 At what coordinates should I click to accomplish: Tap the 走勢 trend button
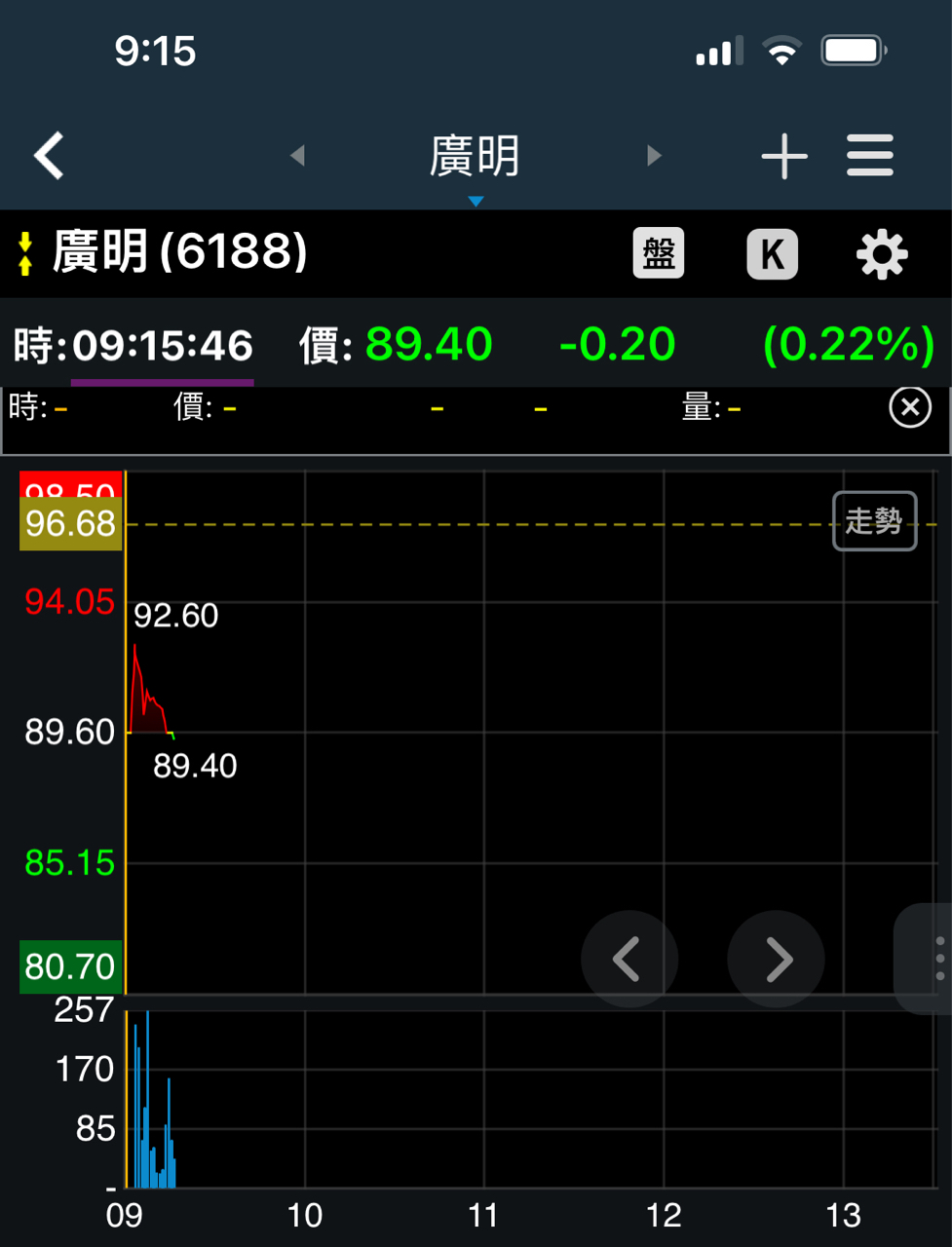click(x=874, y=521)
